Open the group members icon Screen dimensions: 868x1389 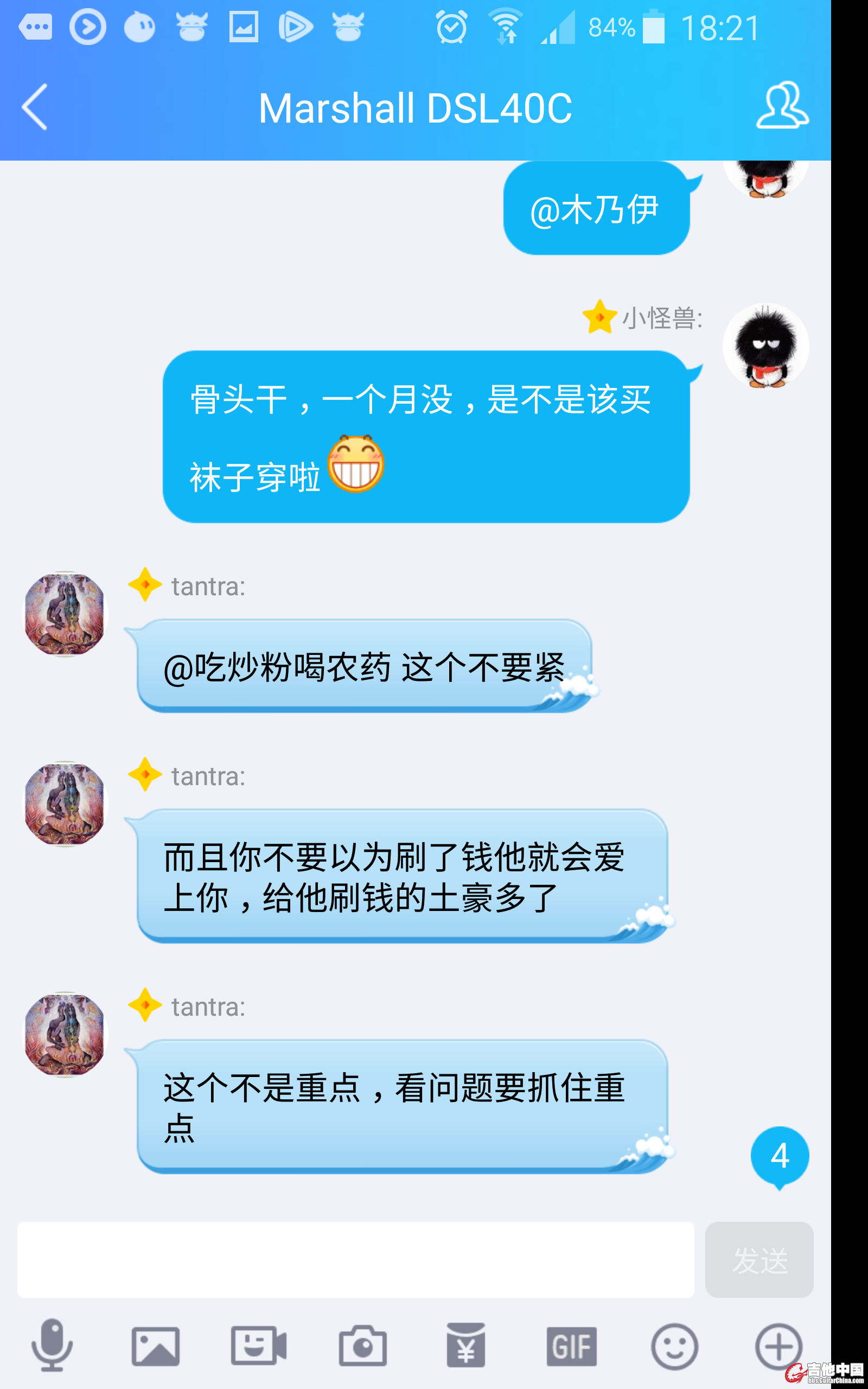pyautogui.click(x=782, y=106)
